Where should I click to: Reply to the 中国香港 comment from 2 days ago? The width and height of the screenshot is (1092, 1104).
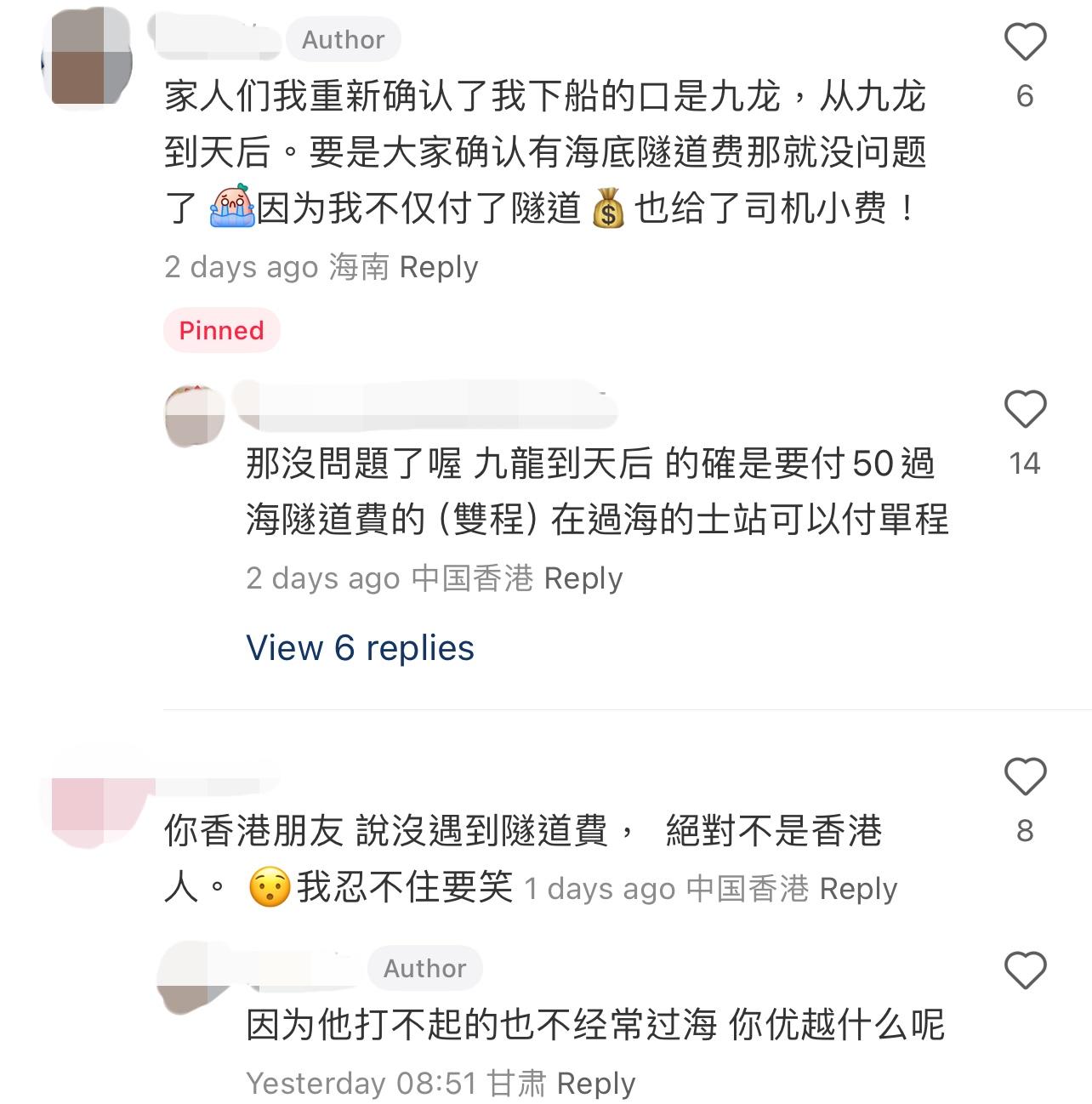[583, 578]
